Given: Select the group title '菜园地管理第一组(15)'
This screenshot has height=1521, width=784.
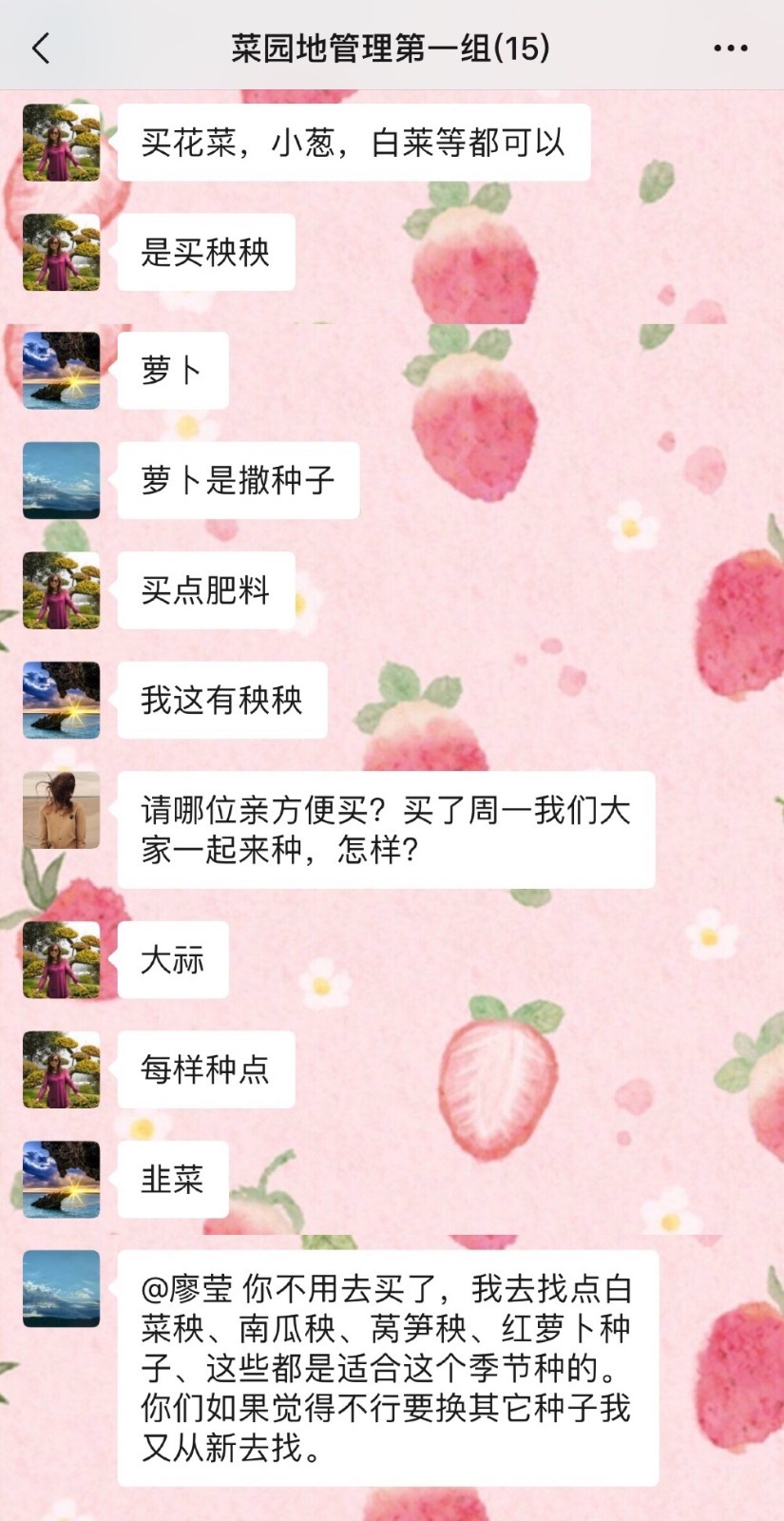Looking at the screenshot, I should [392, 46].
